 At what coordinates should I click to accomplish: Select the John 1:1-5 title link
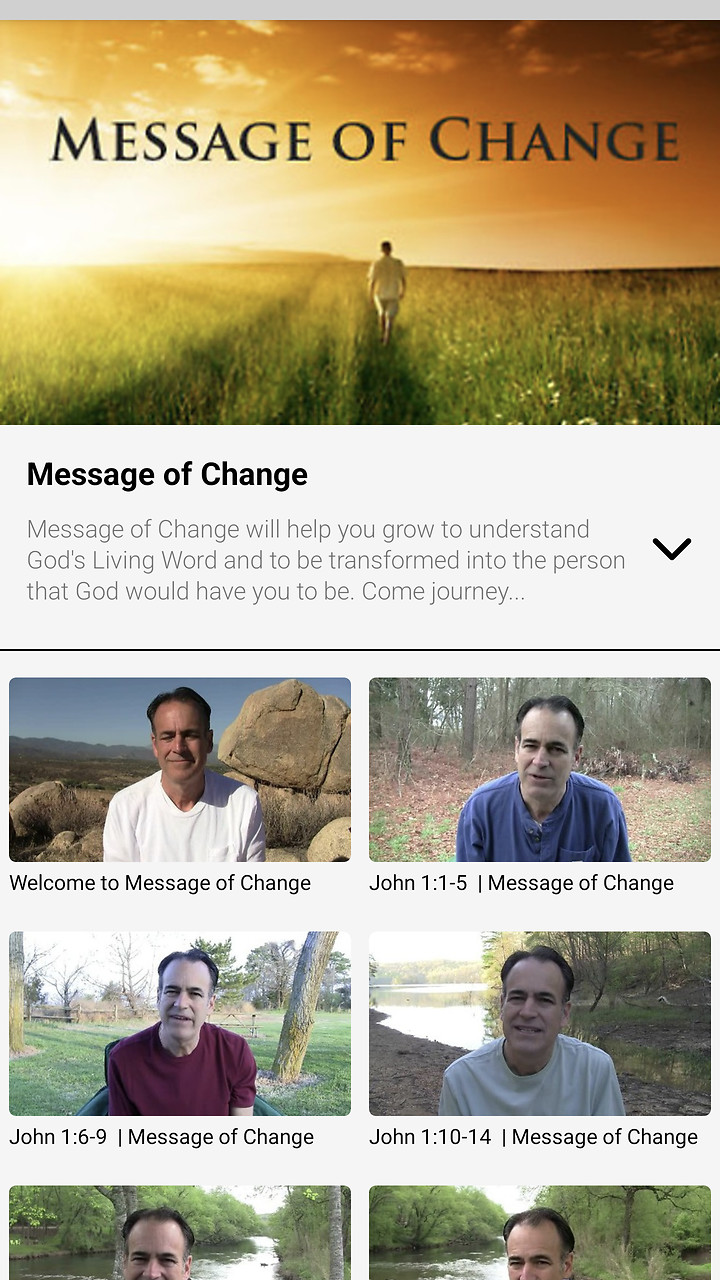coord(522,883)
